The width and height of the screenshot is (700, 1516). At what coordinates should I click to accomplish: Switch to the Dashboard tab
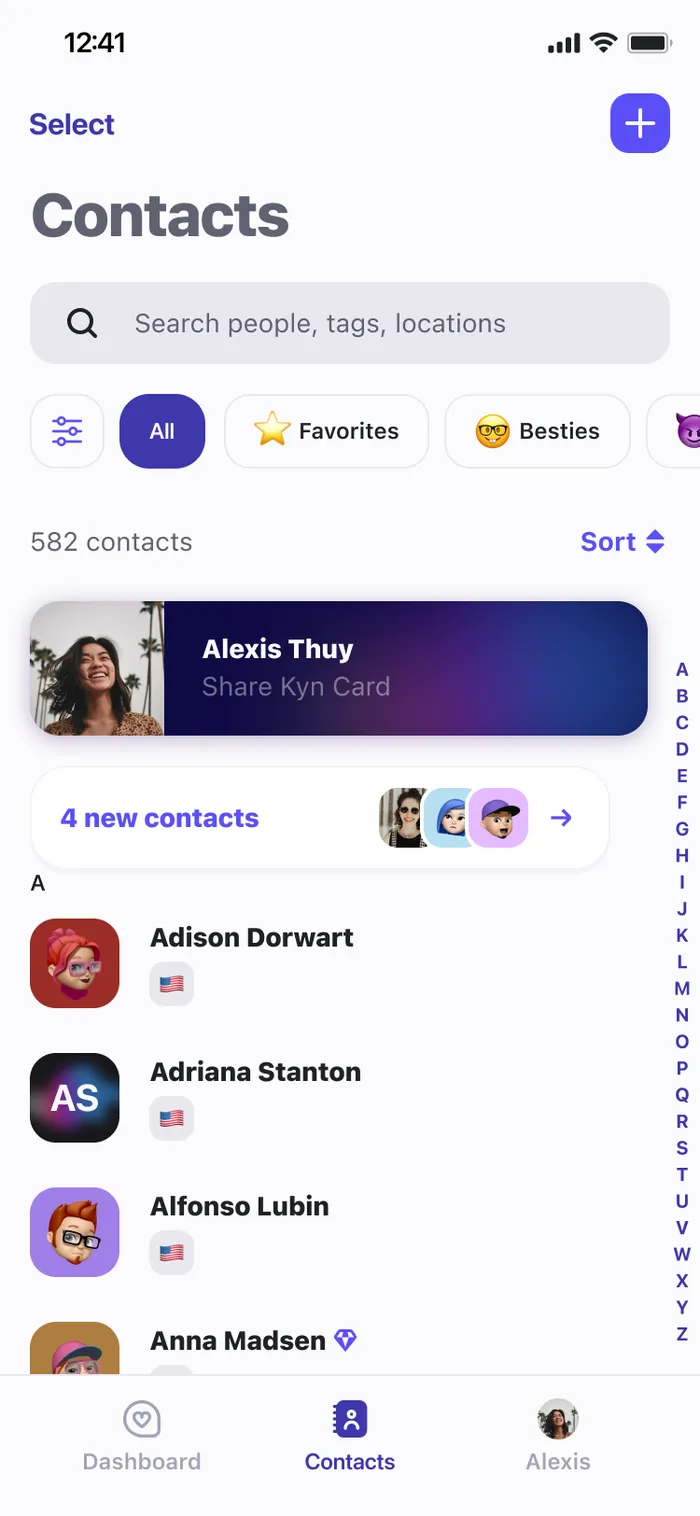142,1436
